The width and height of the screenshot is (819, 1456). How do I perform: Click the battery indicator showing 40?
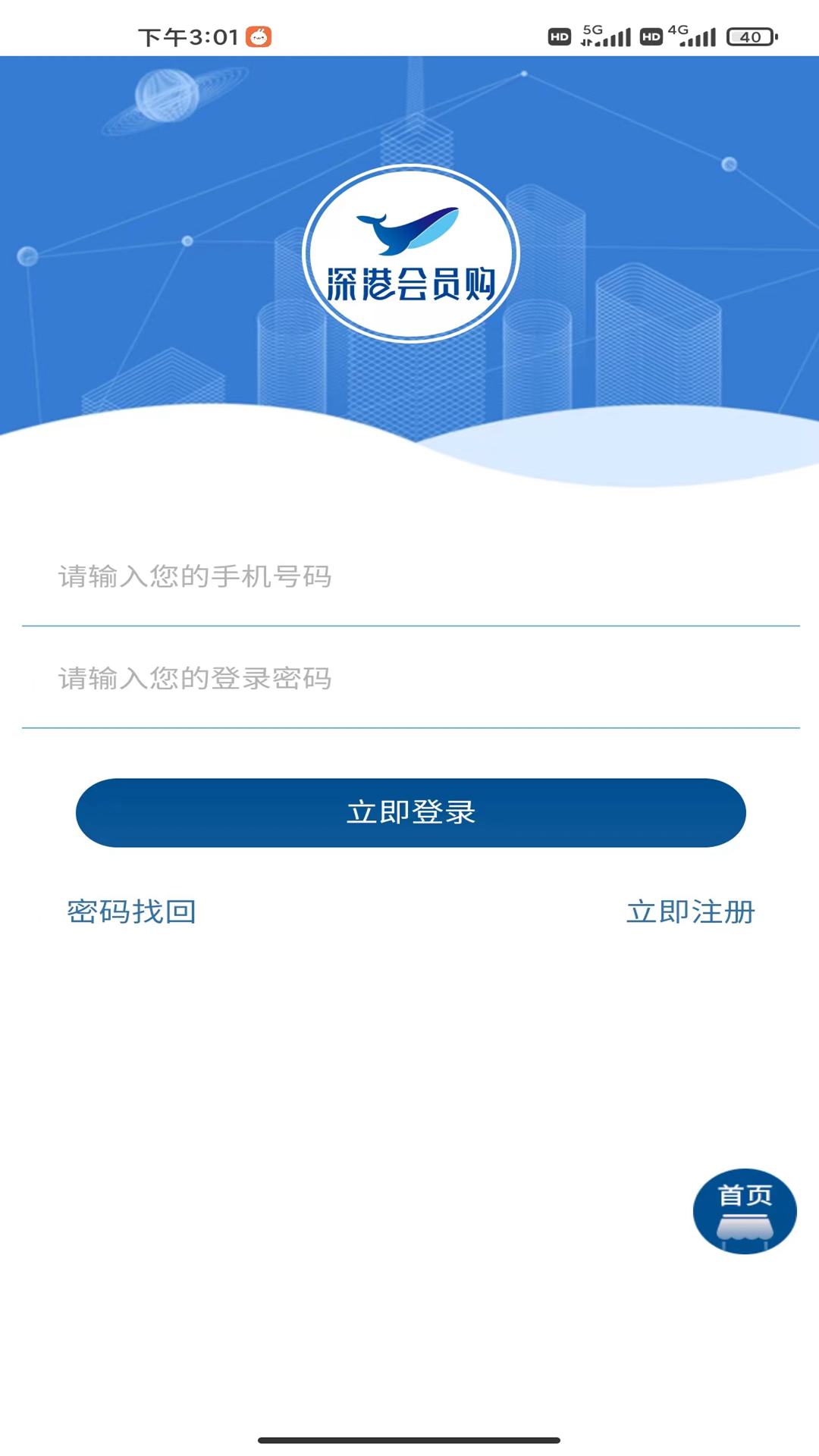coord(749,34)
